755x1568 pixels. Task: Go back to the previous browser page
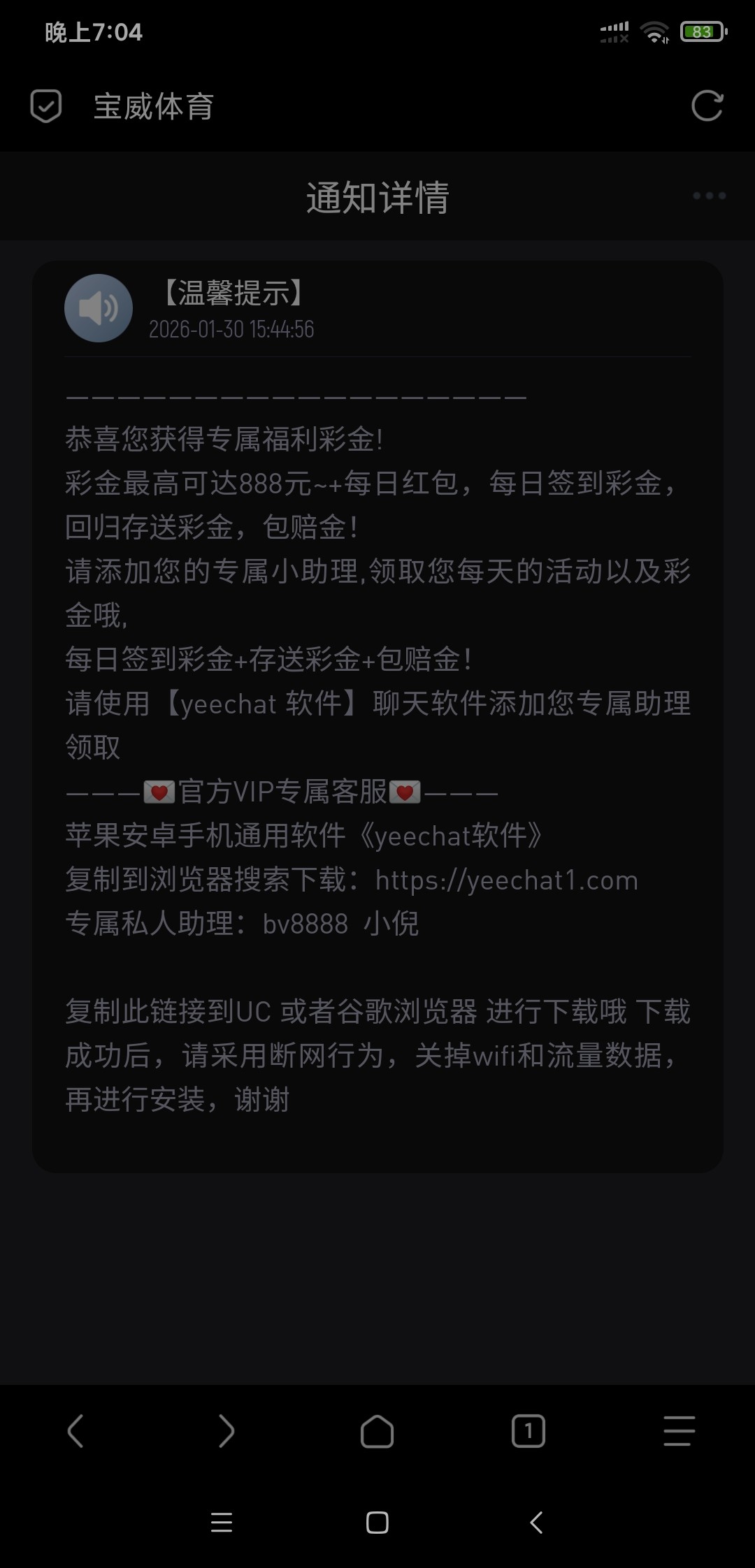[x=75, y=1431]
